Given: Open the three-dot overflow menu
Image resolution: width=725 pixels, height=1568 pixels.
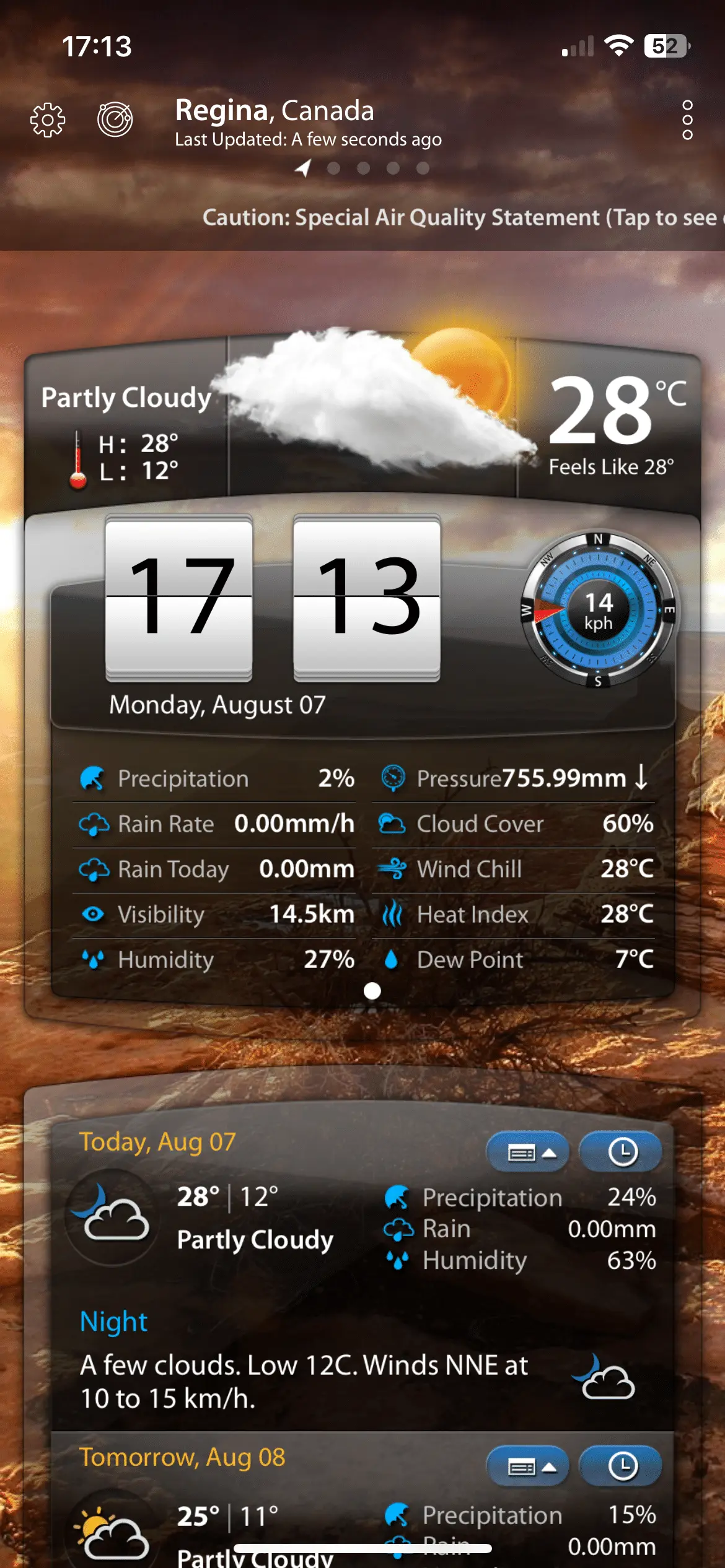Looking at the screenshot, I should (x=687, y=120).
